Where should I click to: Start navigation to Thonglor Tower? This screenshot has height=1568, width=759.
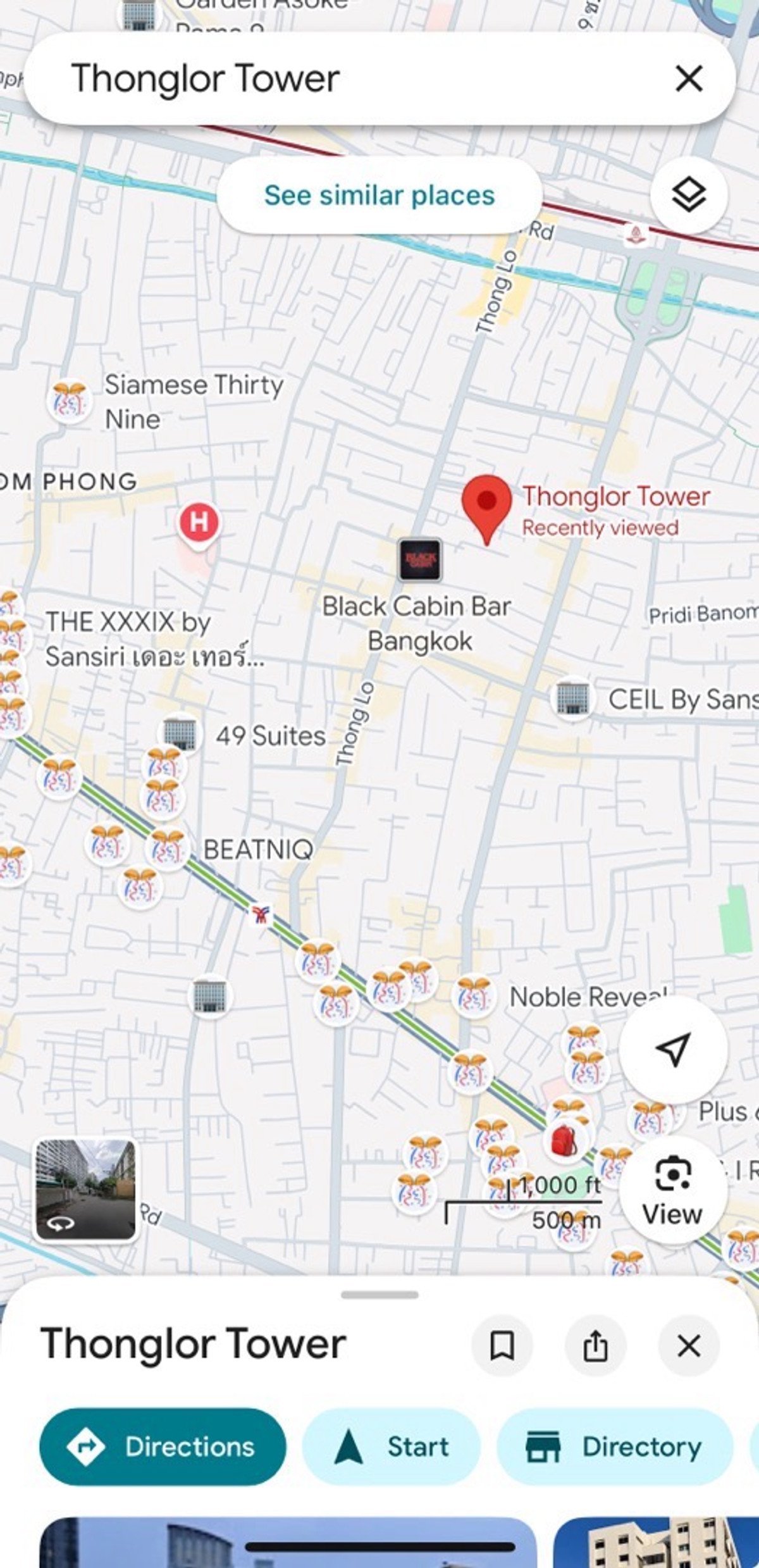pyautogui.click(x=392, y=1447)
